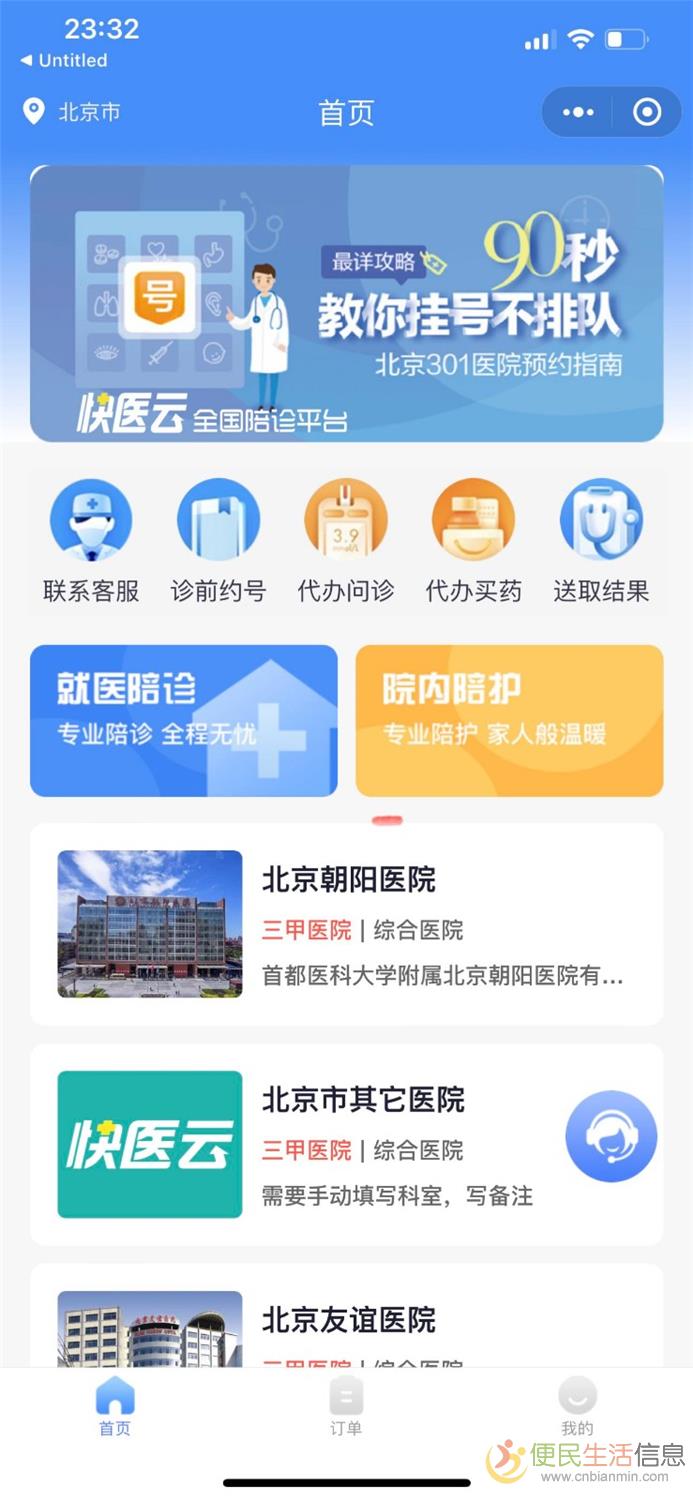
Task: Switch to the 订单 tab
Action: click(346, 1406)
